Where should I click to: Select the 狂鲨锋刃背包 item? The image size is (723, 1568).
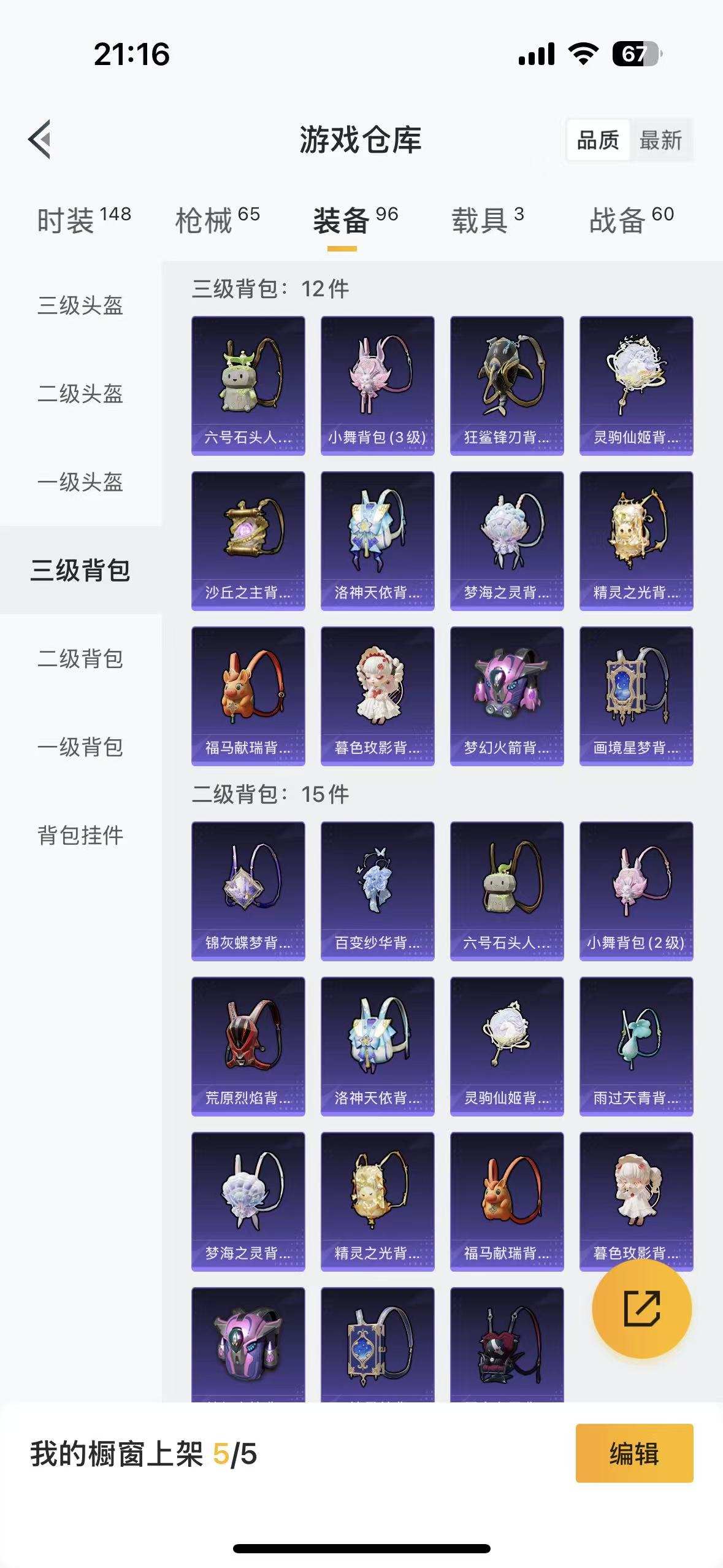[x=507, y=383]
